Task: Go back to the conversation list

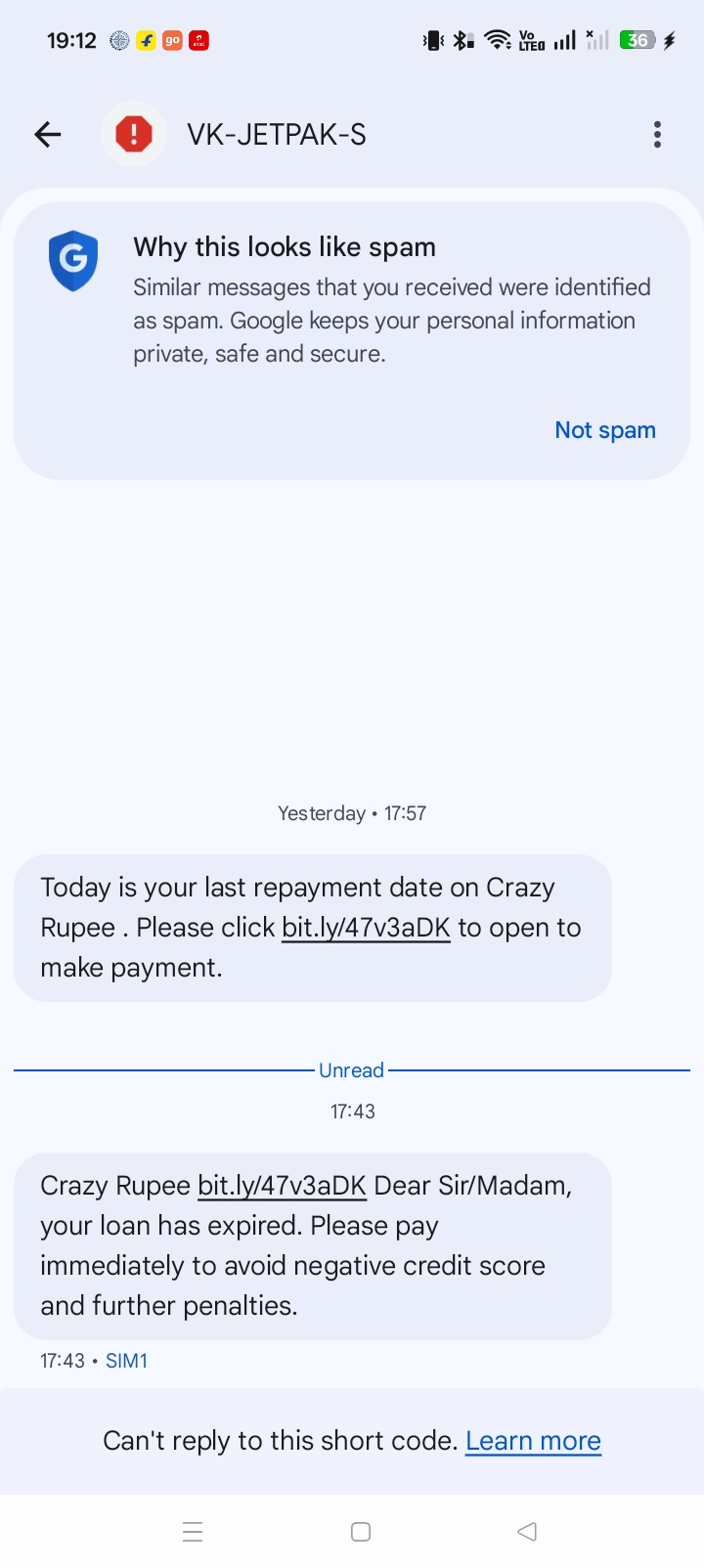Action: (x=47, y=135)
